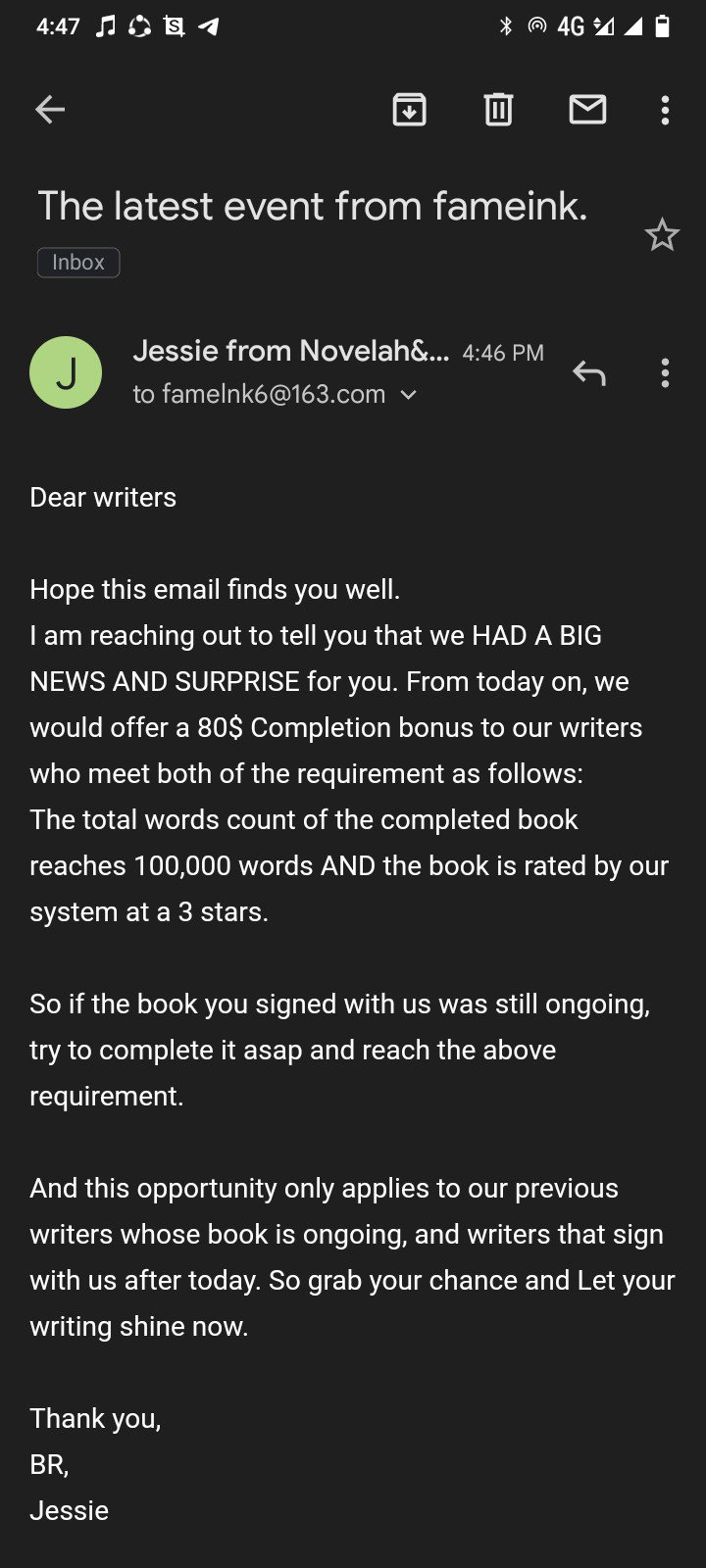Open the top toolbar overflow menu
706x1568 pixels.
[665, 110]
